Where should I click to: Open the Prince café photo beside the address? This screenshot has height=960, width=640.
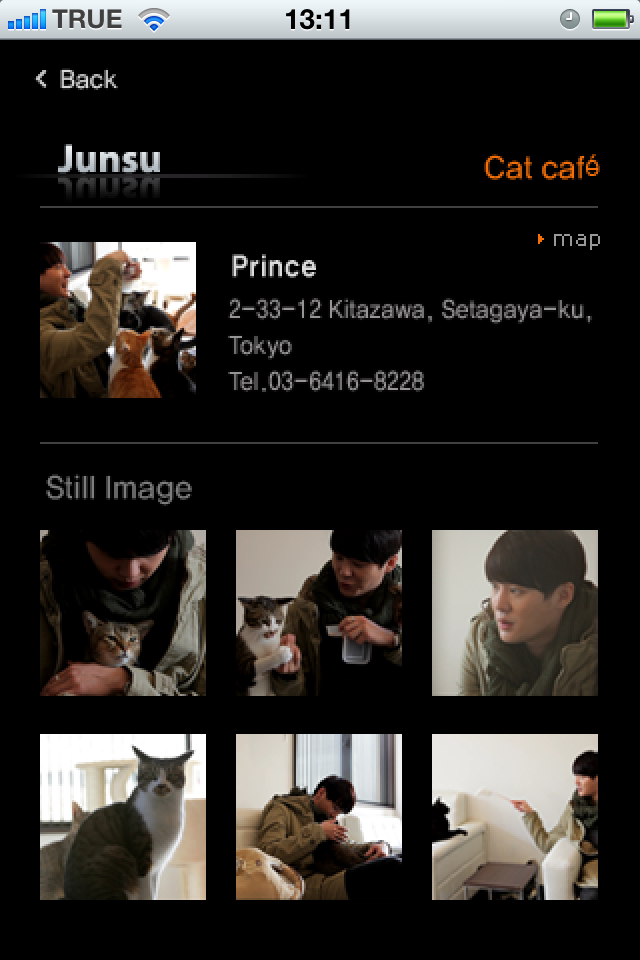click(118, 320)
